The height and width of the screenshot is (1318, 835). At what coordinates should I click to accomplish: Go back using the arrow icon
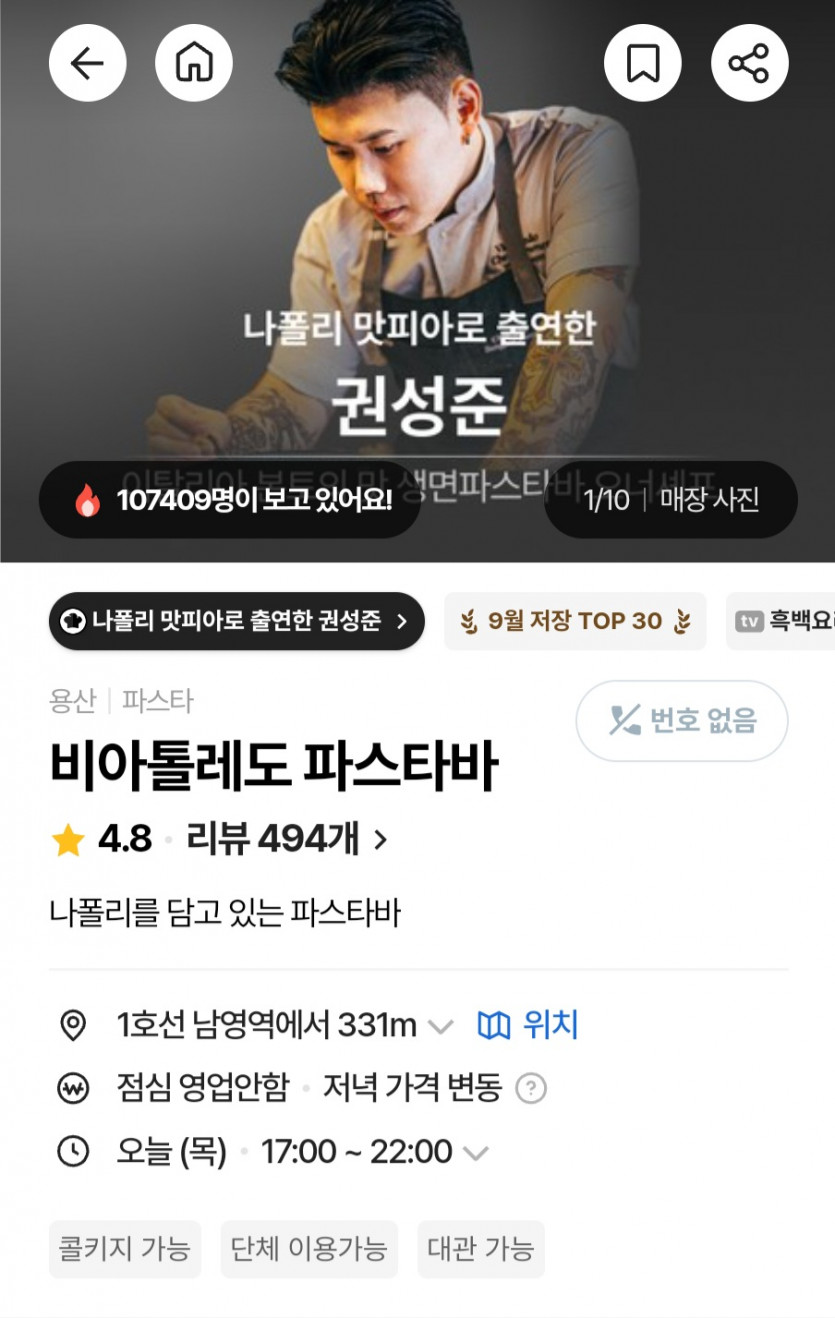coord(88,63)
